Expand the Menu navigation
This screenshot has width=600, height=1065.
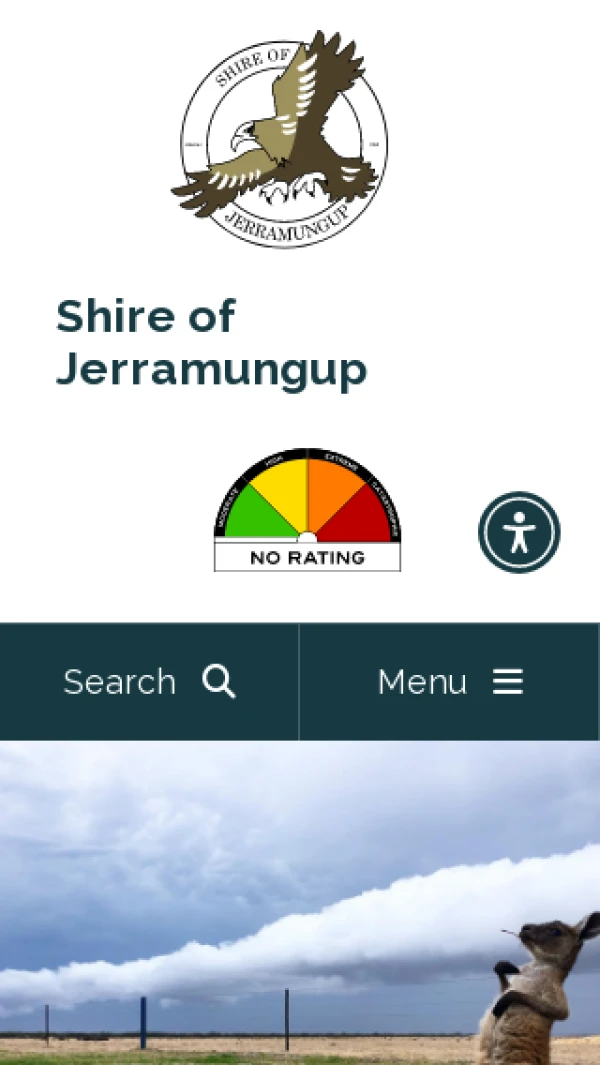(x=450, y=682)
